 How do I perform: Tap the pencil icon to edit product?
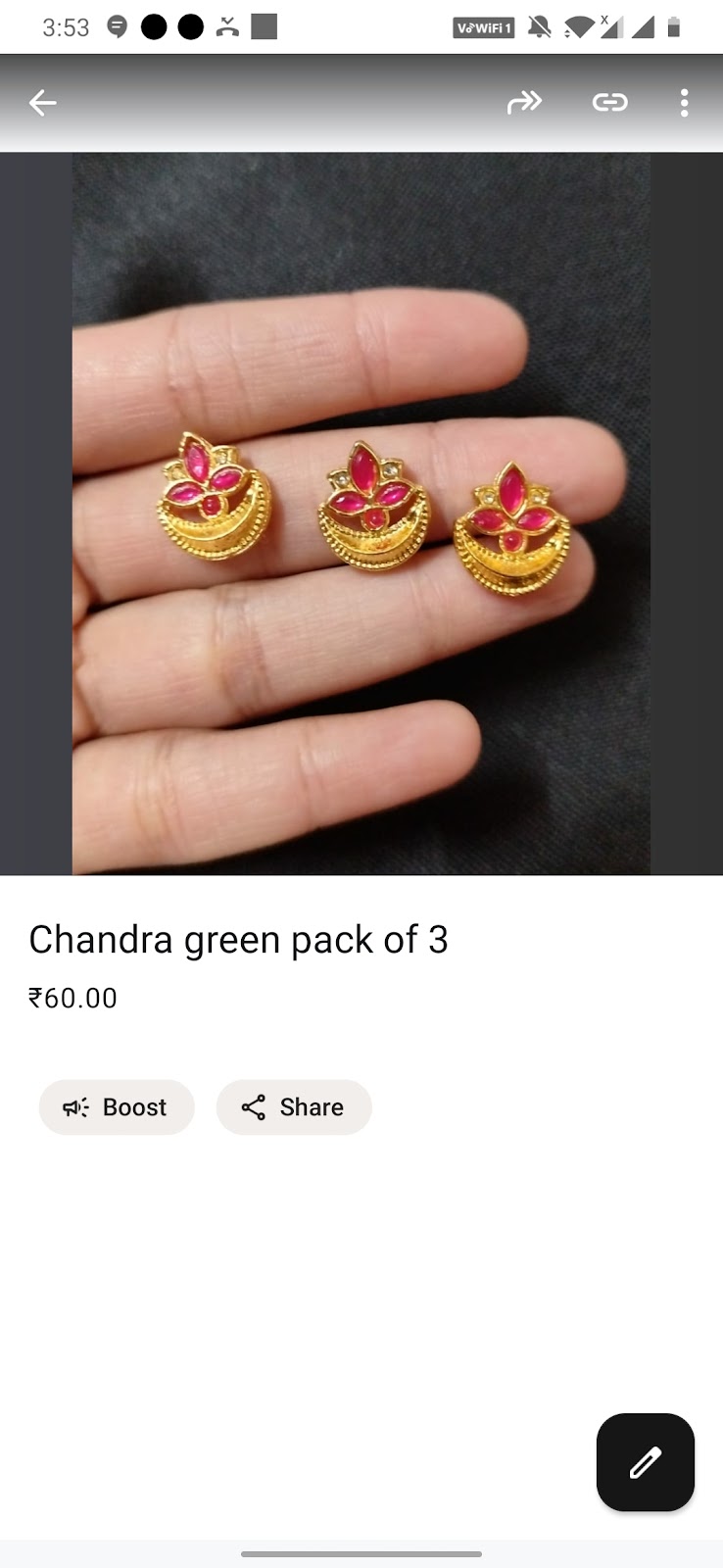(x=645, y=1462)
